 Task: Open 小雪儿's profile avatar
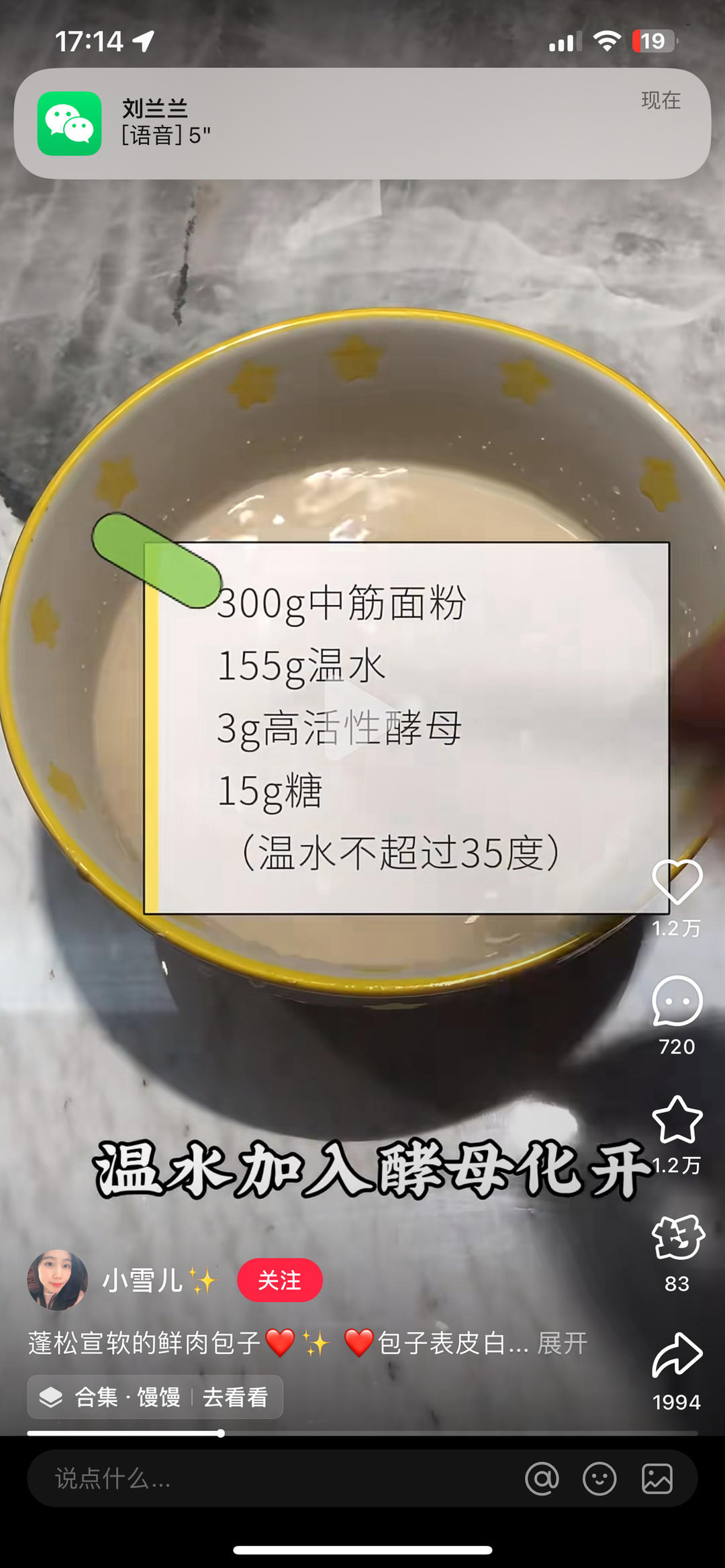point(58,1280)
